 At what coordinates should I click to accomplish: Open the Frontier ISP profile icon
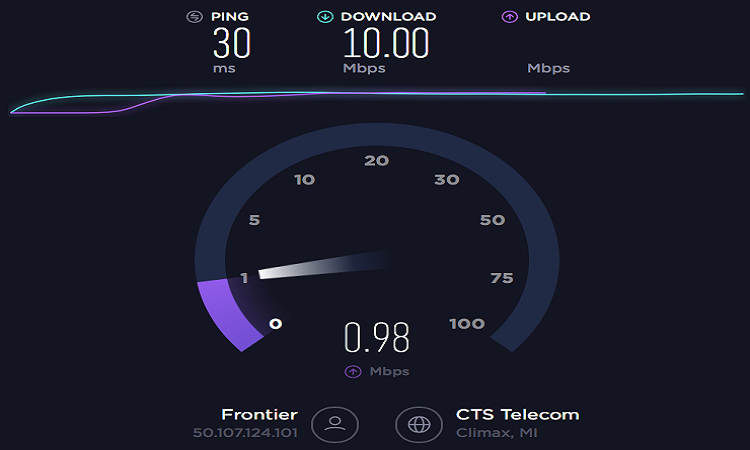tap(335, 424)
